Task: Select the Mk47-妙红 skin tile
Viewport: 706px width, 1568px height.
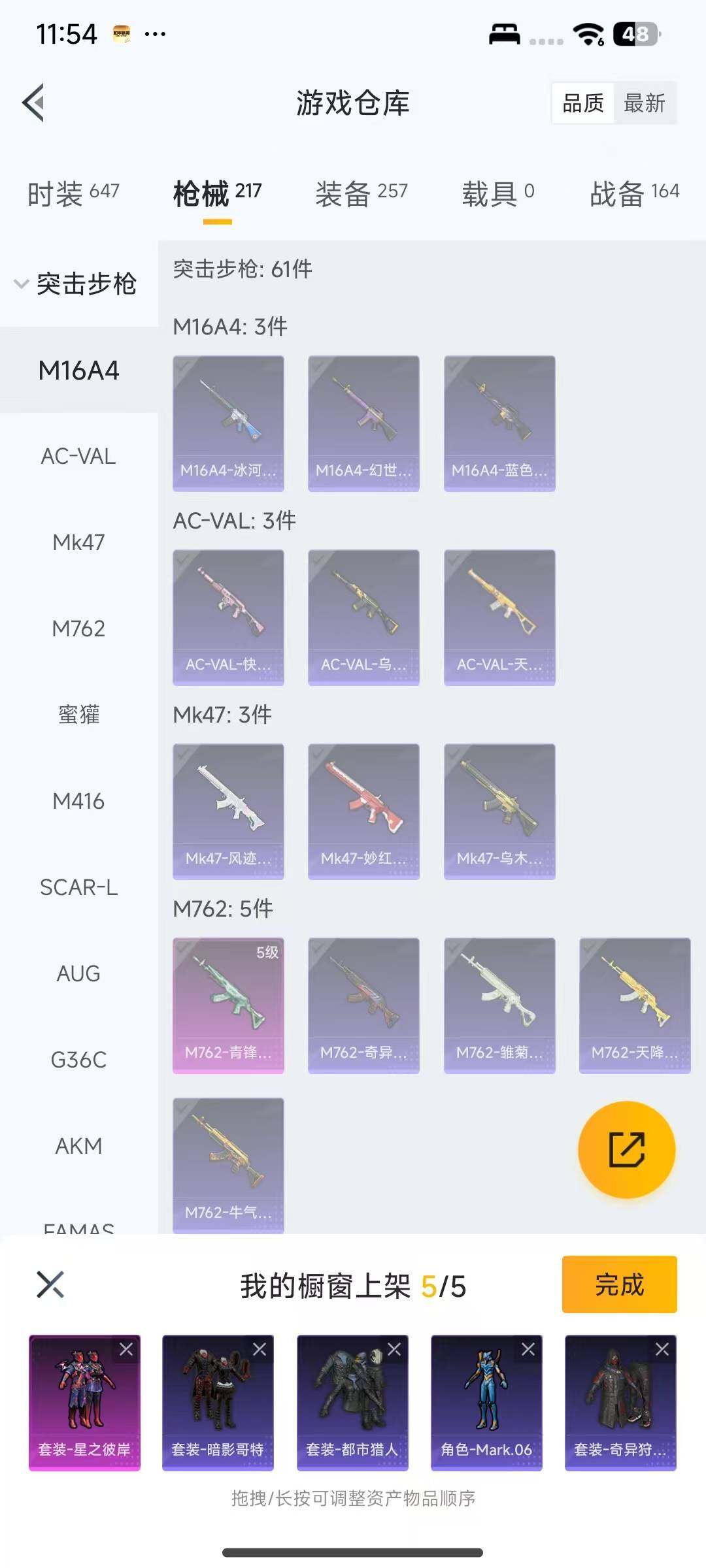Action: pos(363,811)
